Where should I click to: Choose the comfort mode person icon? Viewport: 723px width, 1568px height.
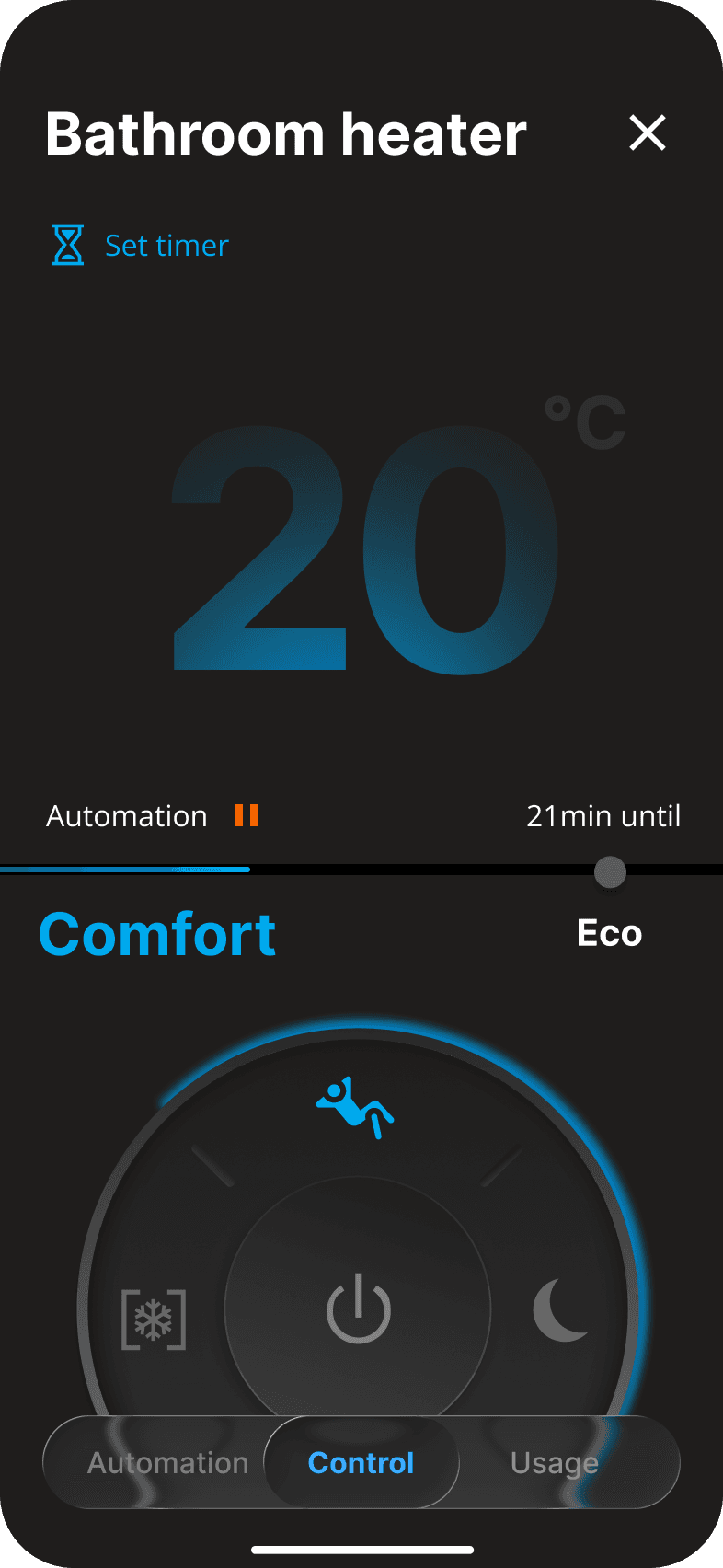tap(355, 1106)
